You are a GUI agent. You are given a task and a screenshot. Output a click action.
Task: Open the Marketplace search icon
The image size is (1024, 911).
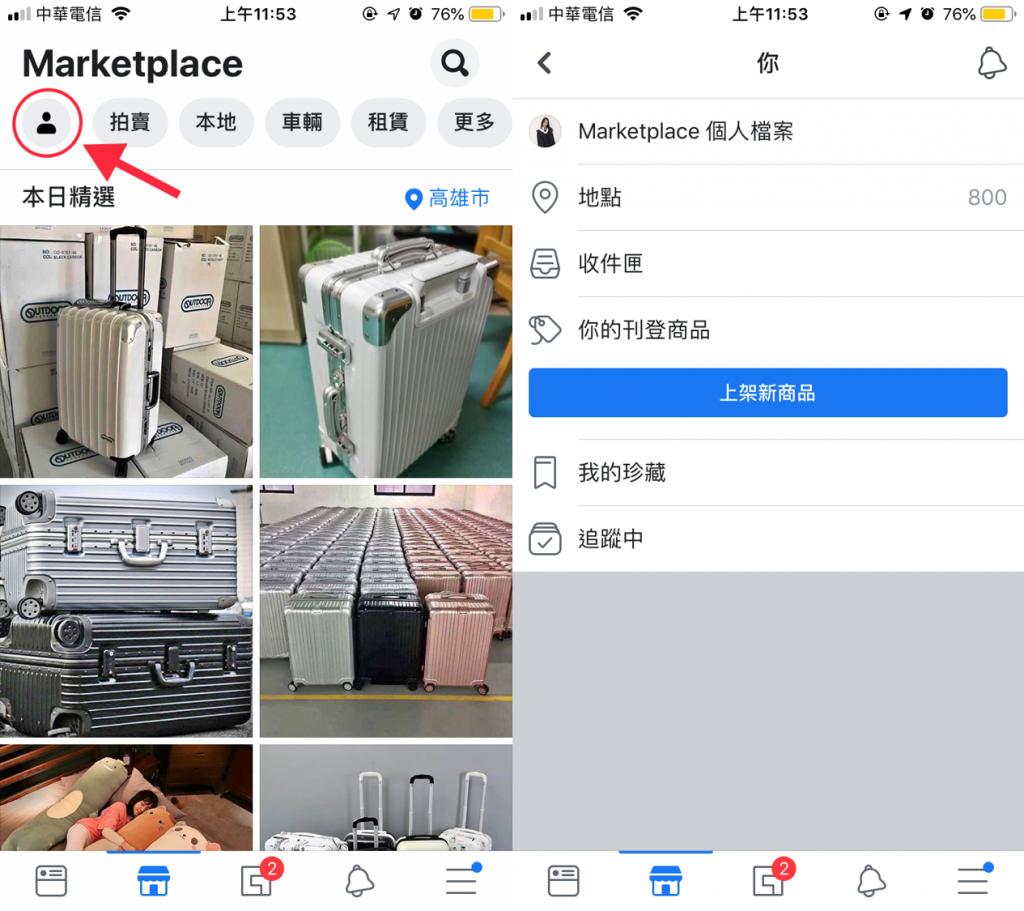[x=455, y=64]
